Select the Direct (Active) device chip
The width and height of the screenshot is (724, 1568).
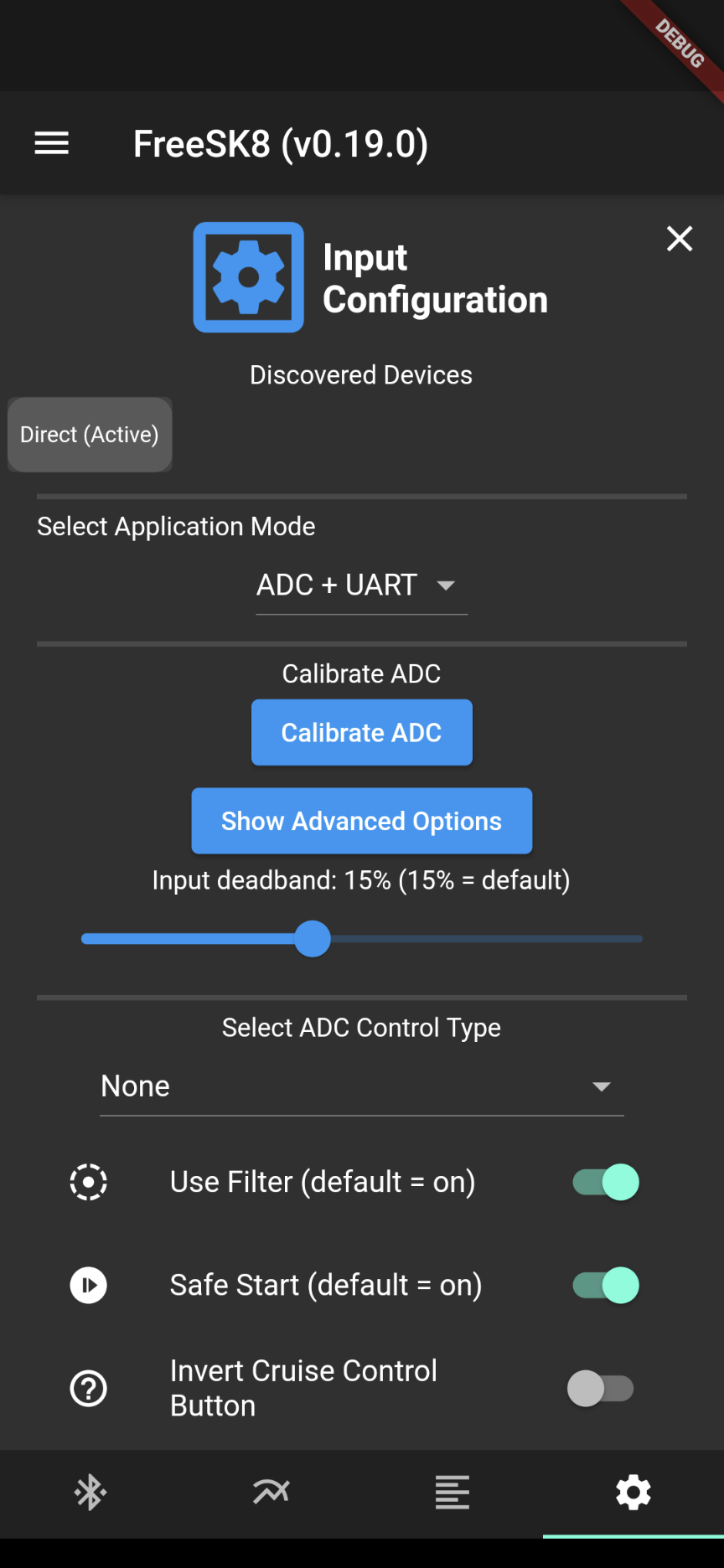(90, 435)
